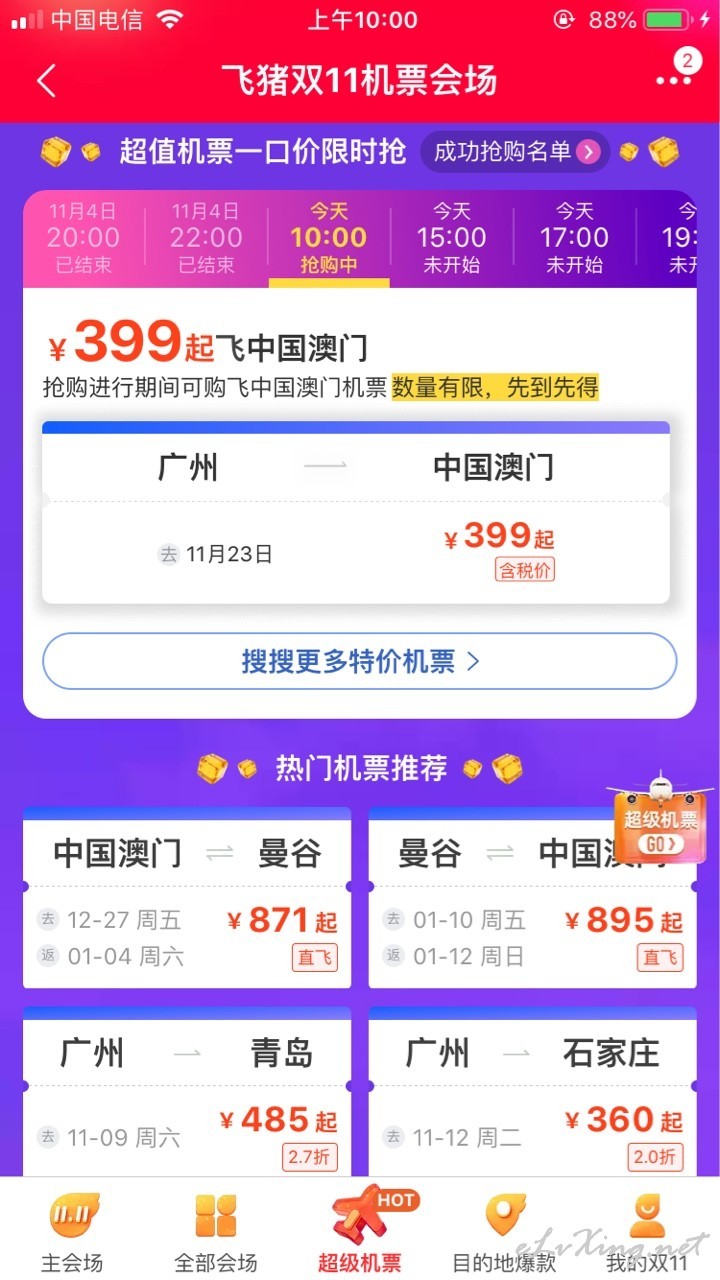Select the 11月4日 22:00 time slot

click(x=206, y=238)
